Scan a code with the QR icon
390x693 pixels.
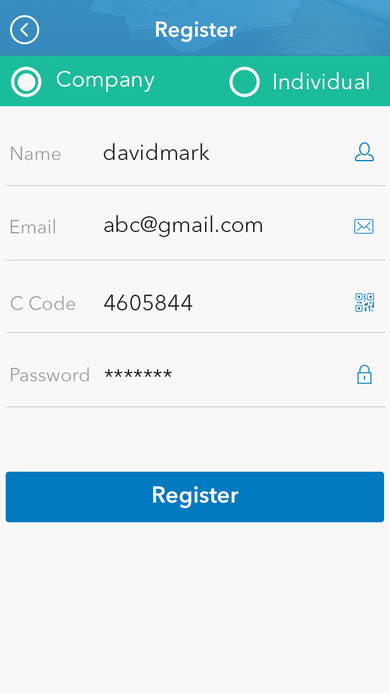coord(365,302)
